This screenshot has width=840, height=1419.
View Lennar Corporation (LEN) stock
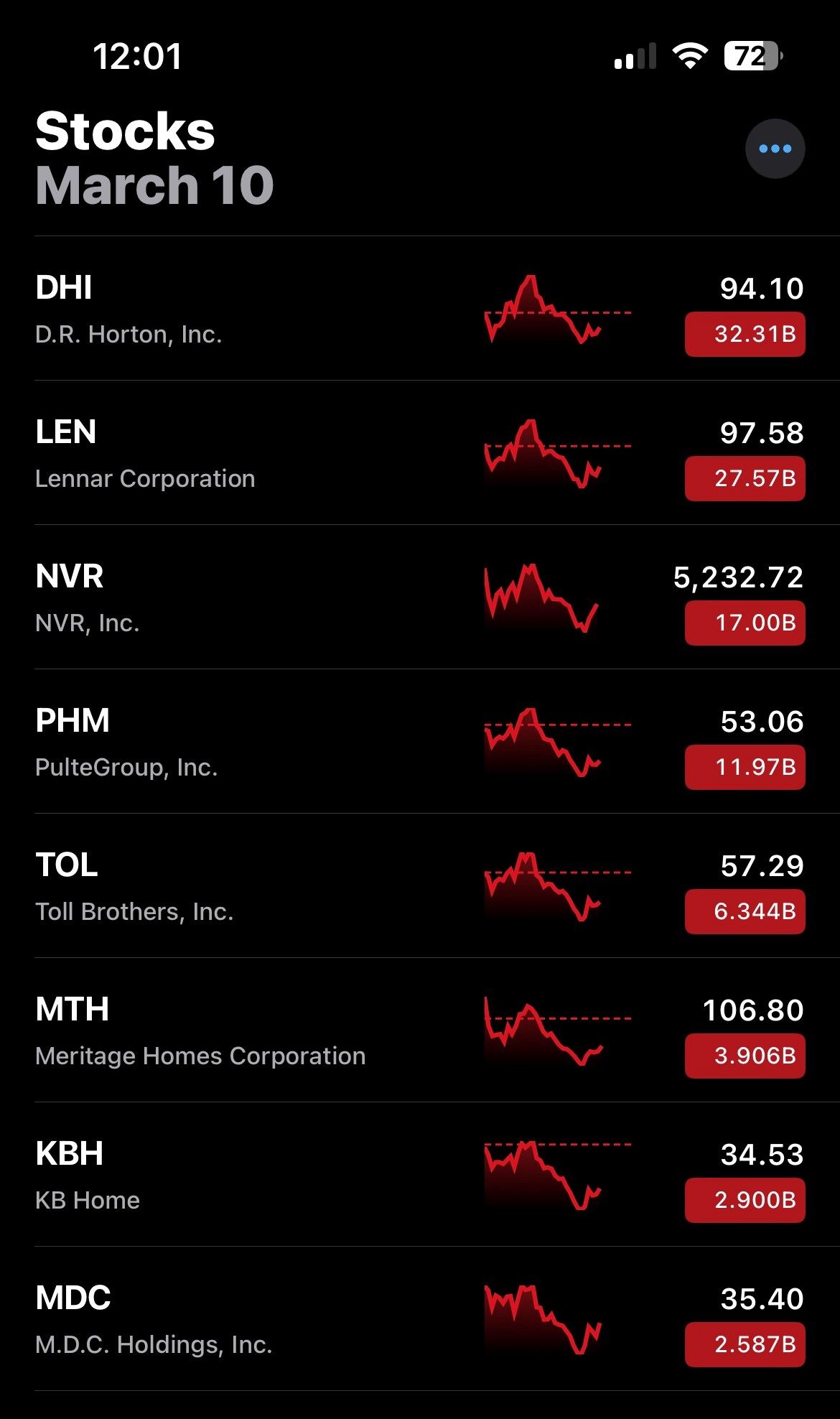[215, 453]
